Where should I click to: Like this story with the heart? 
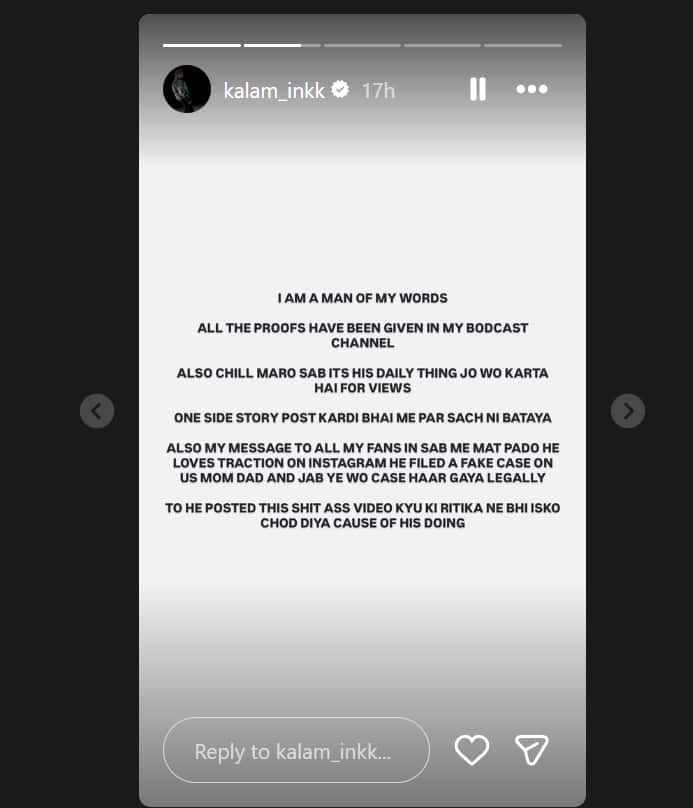(x=471, y=750)
